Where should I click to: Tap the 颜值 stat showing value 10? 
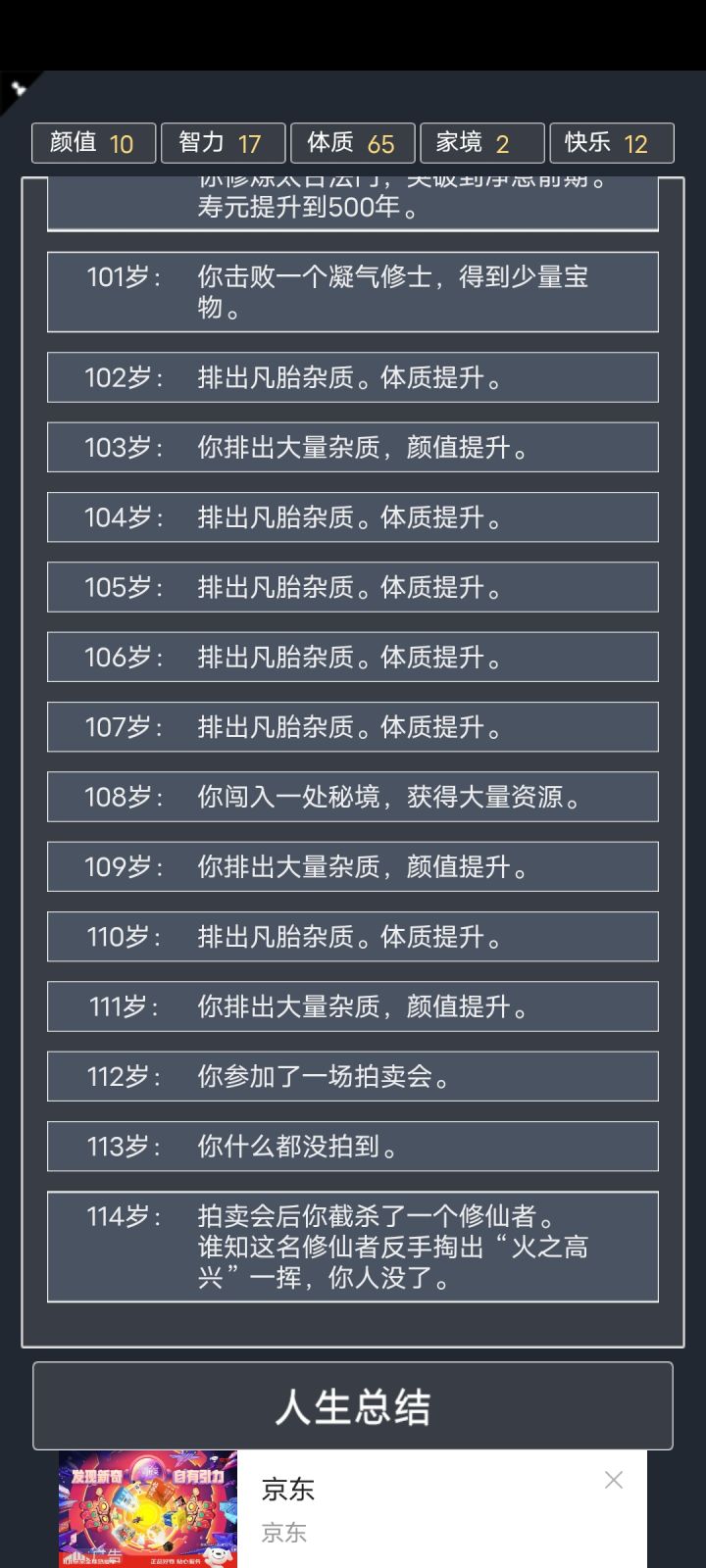pos(93,143)
